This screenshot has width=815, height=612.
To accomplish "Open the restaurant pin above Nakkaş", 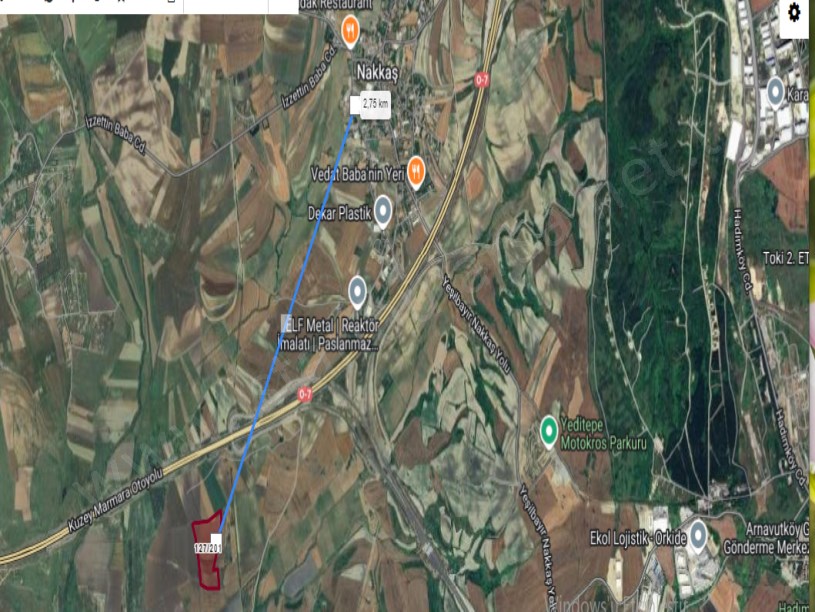I will pyautogui.click(x=350, y=30).
